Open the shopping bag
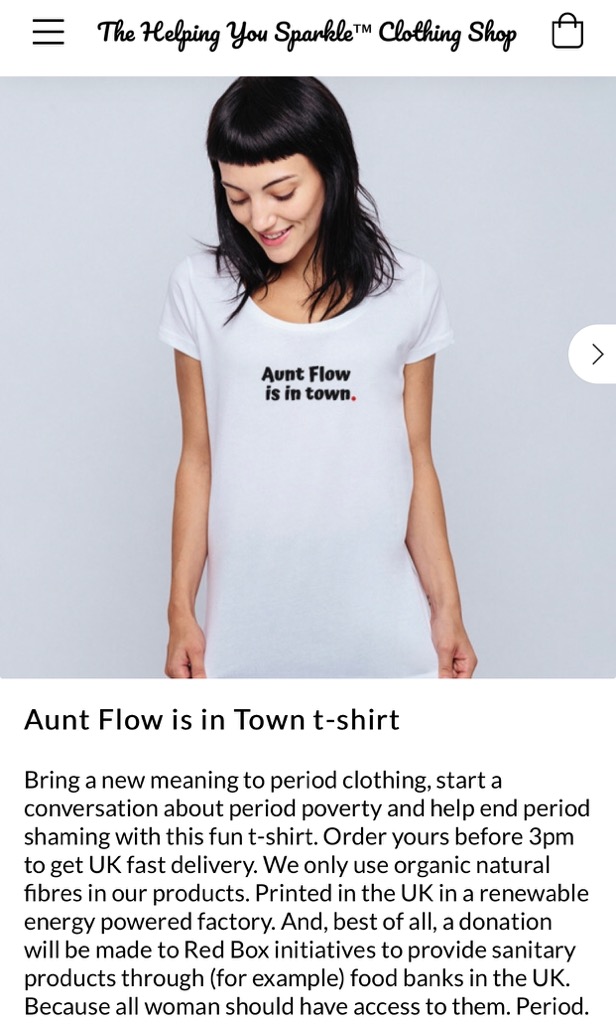The width and height of the screenshot is (616, 1024). 567,31
